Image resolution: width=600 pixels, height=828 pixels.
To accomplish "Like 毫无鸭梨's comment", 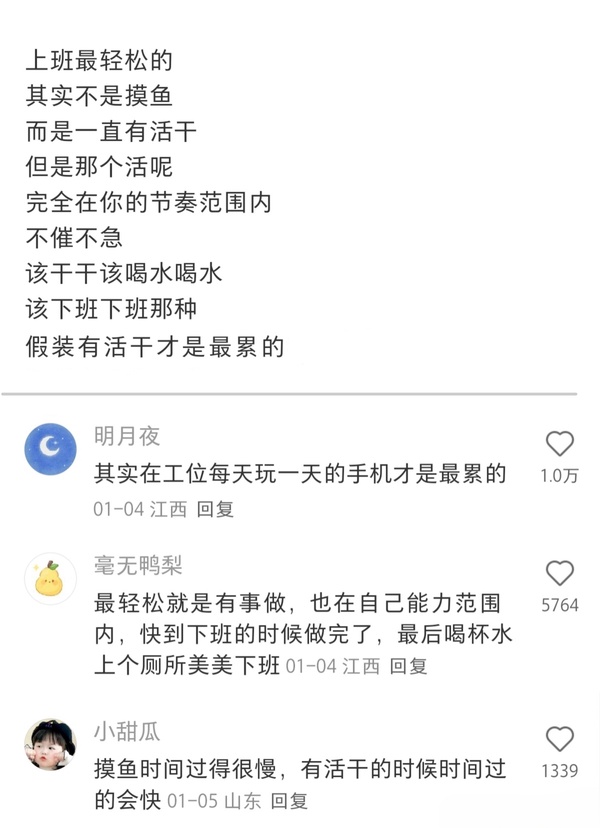I will click(x=559, y=574).
